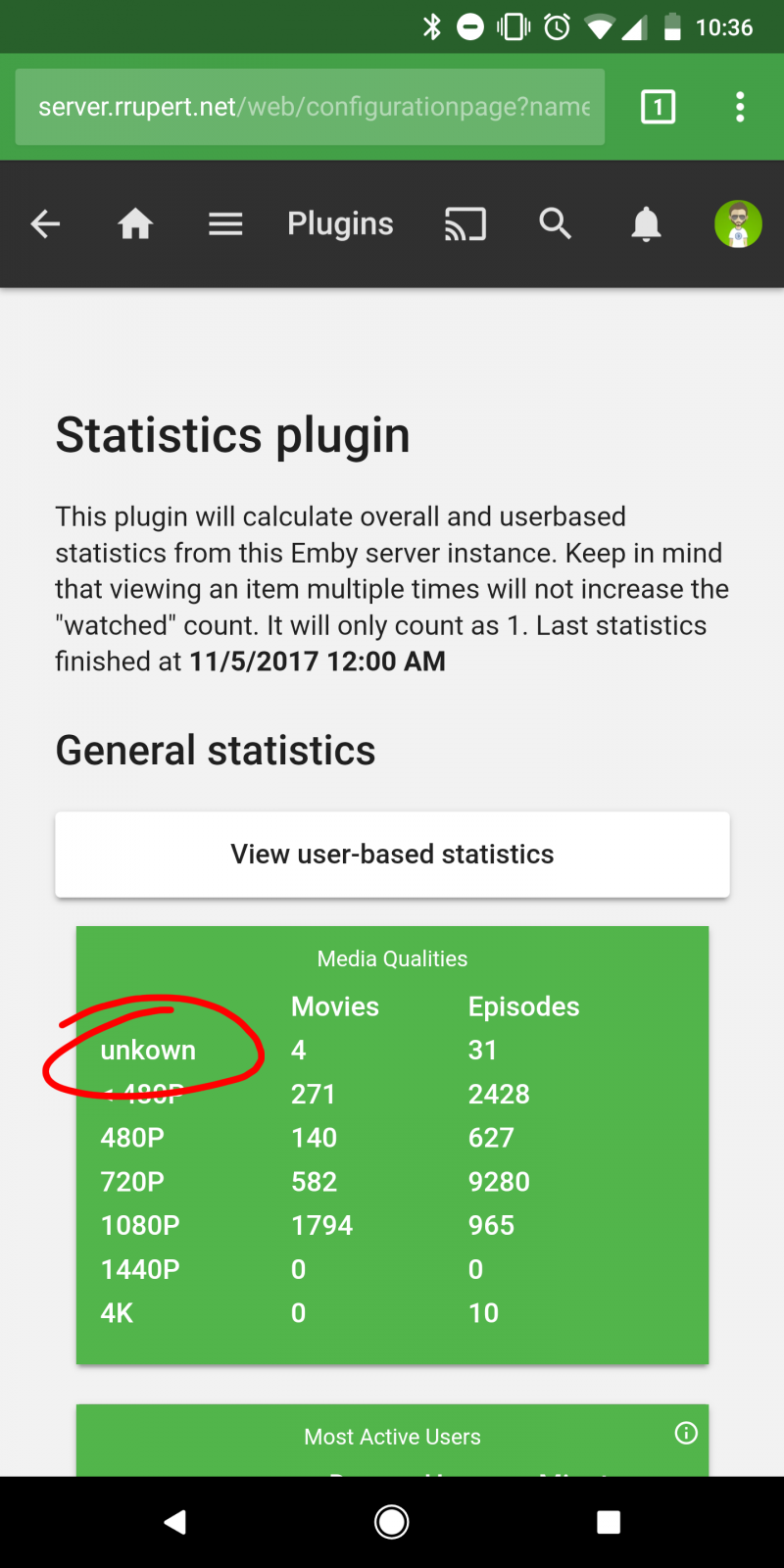The width and height of the screenshot is (784, 1568).
Task: Open the notifications bell
Action: (646, 224)
